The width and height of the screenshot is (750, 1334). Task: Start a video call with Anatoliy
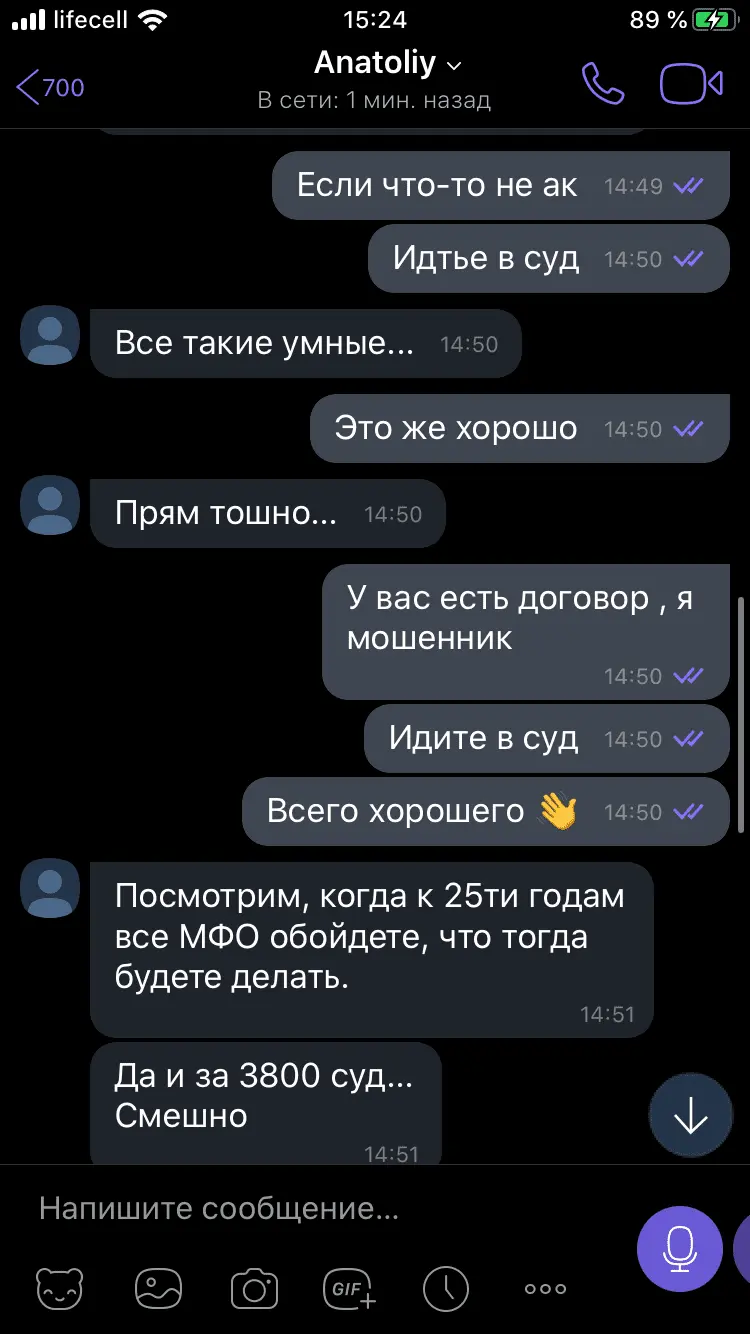coord(691,85)
